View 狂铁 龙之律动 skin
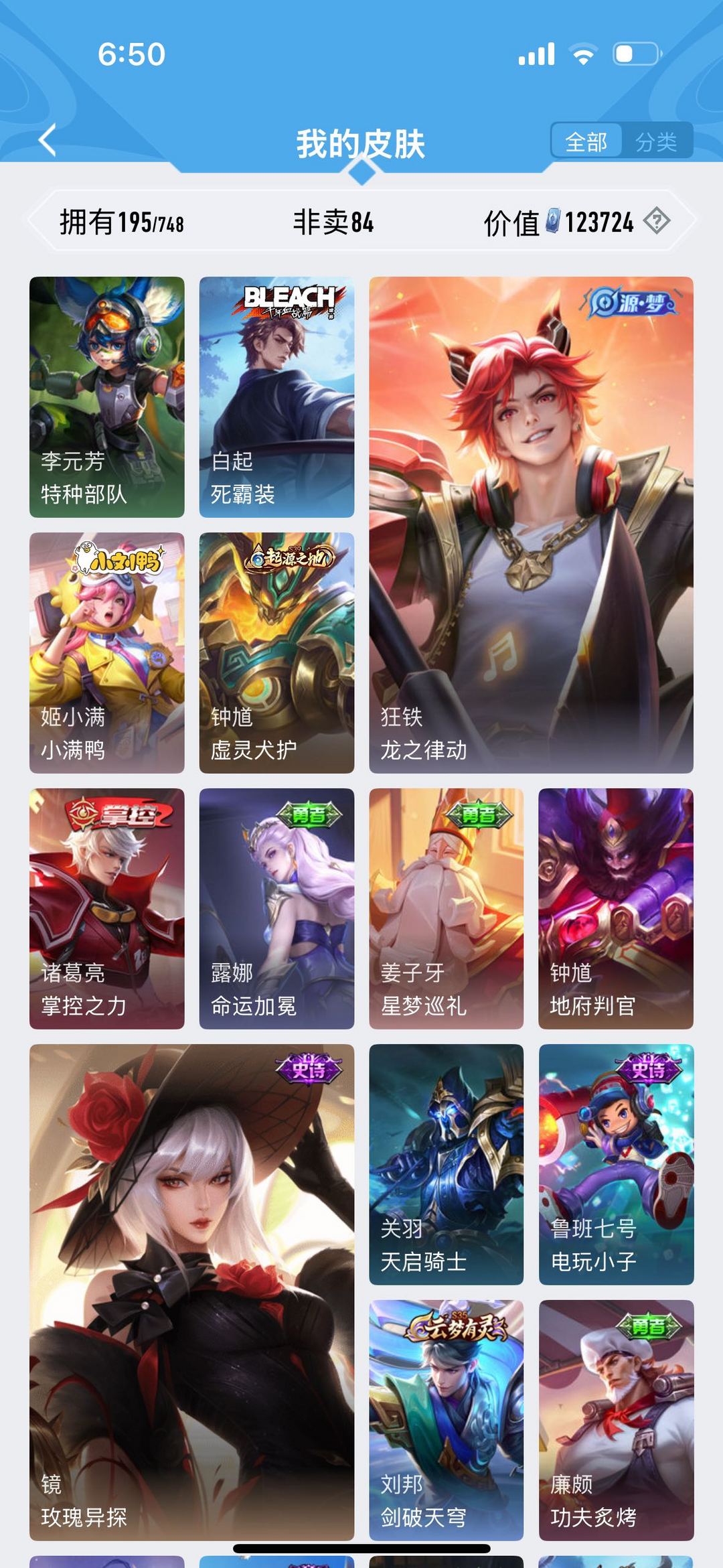The width and height of the screenshot is (723, 1568). (x=531, y=524)
